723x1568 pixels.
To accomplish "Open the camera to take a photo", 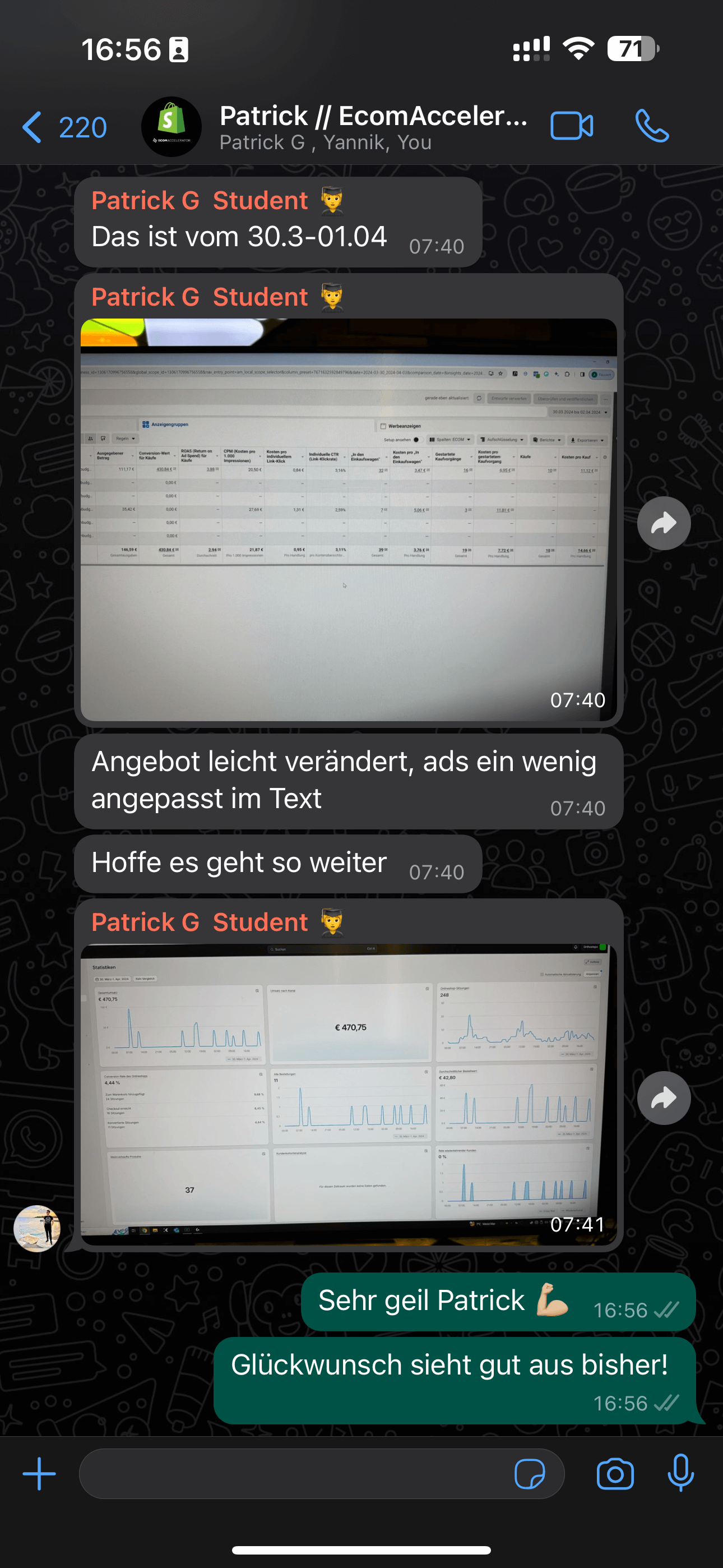I will point(615,1474).
